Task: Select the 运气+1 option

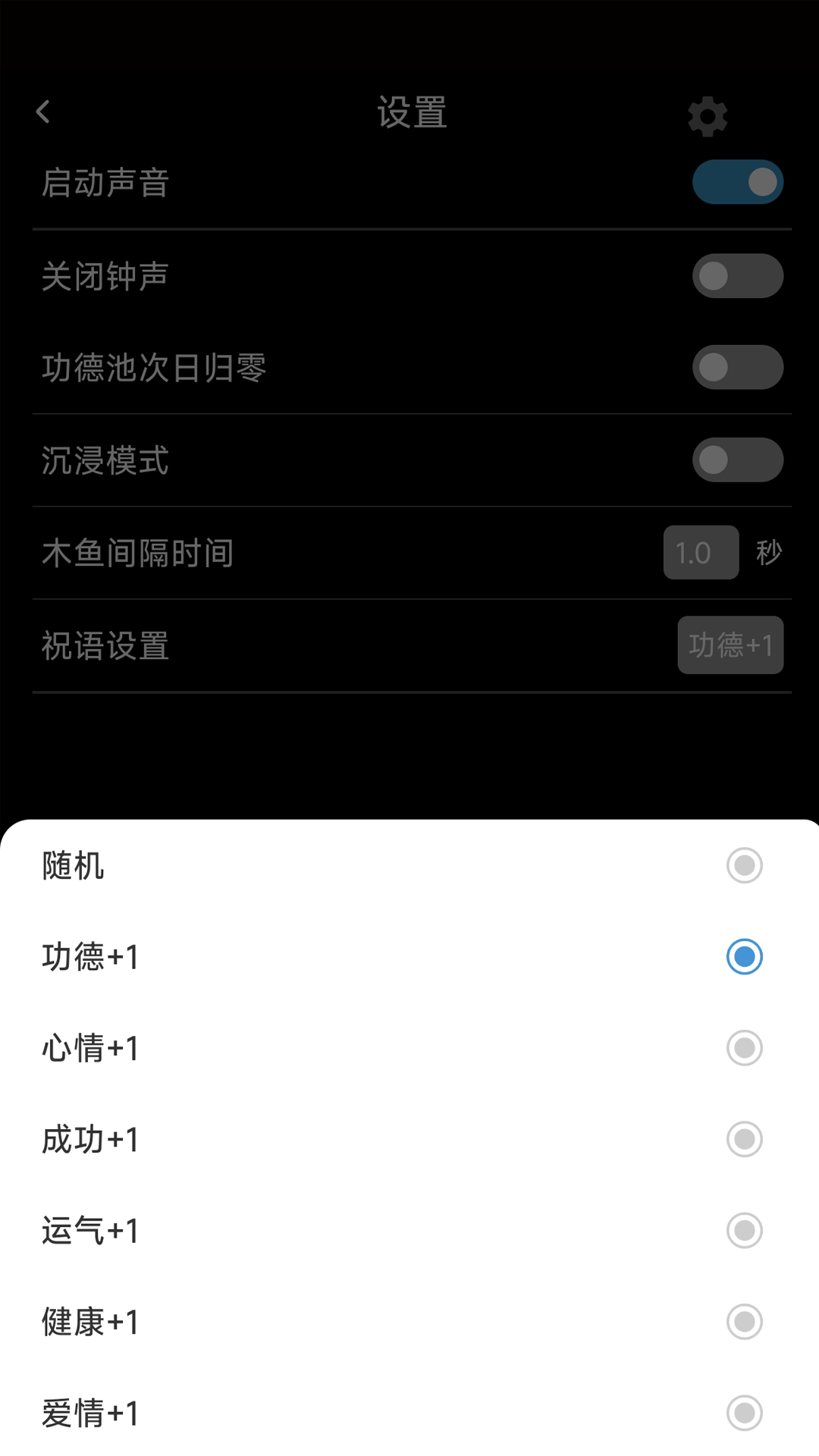Action: pos(743,1230)
